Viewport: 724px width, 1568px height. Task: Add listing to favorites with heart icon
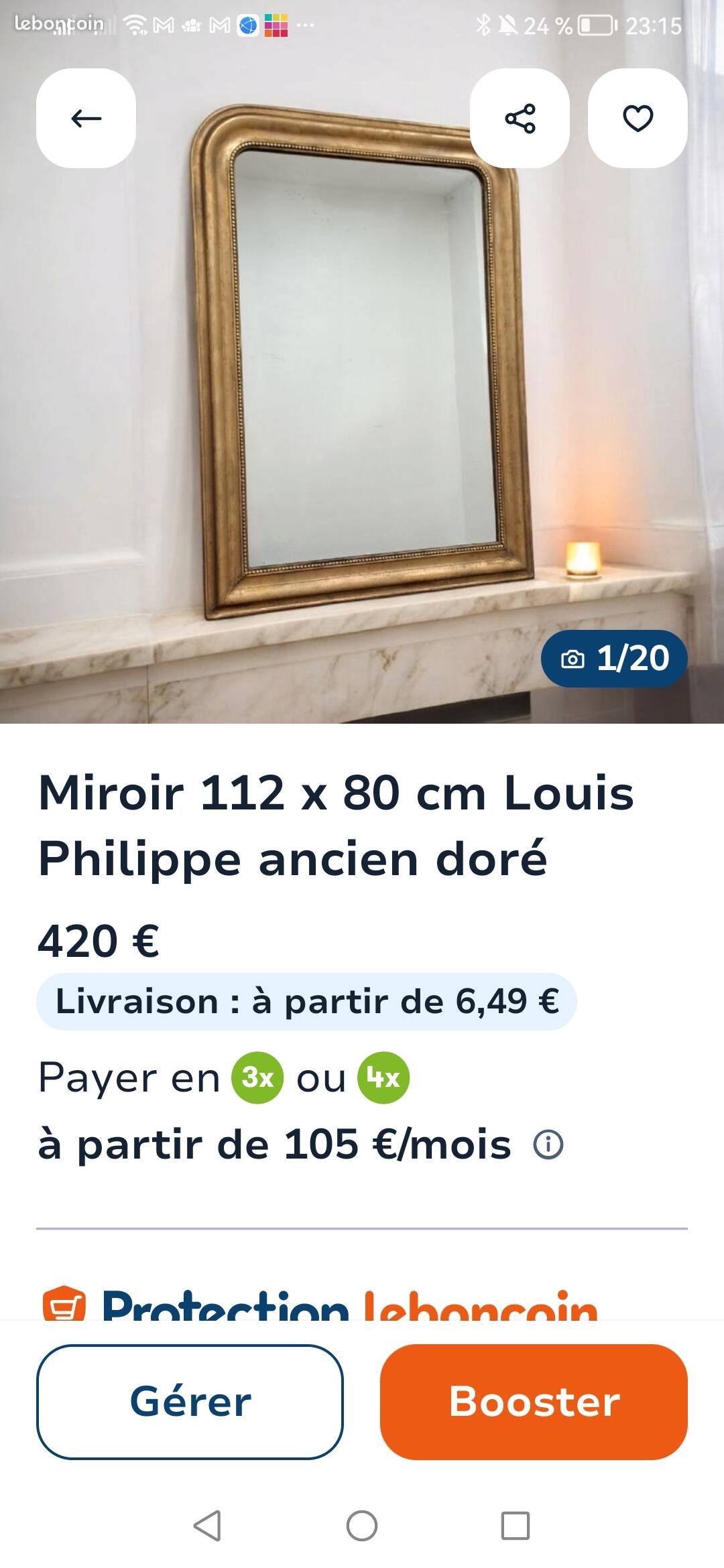[x=637, y=119]
